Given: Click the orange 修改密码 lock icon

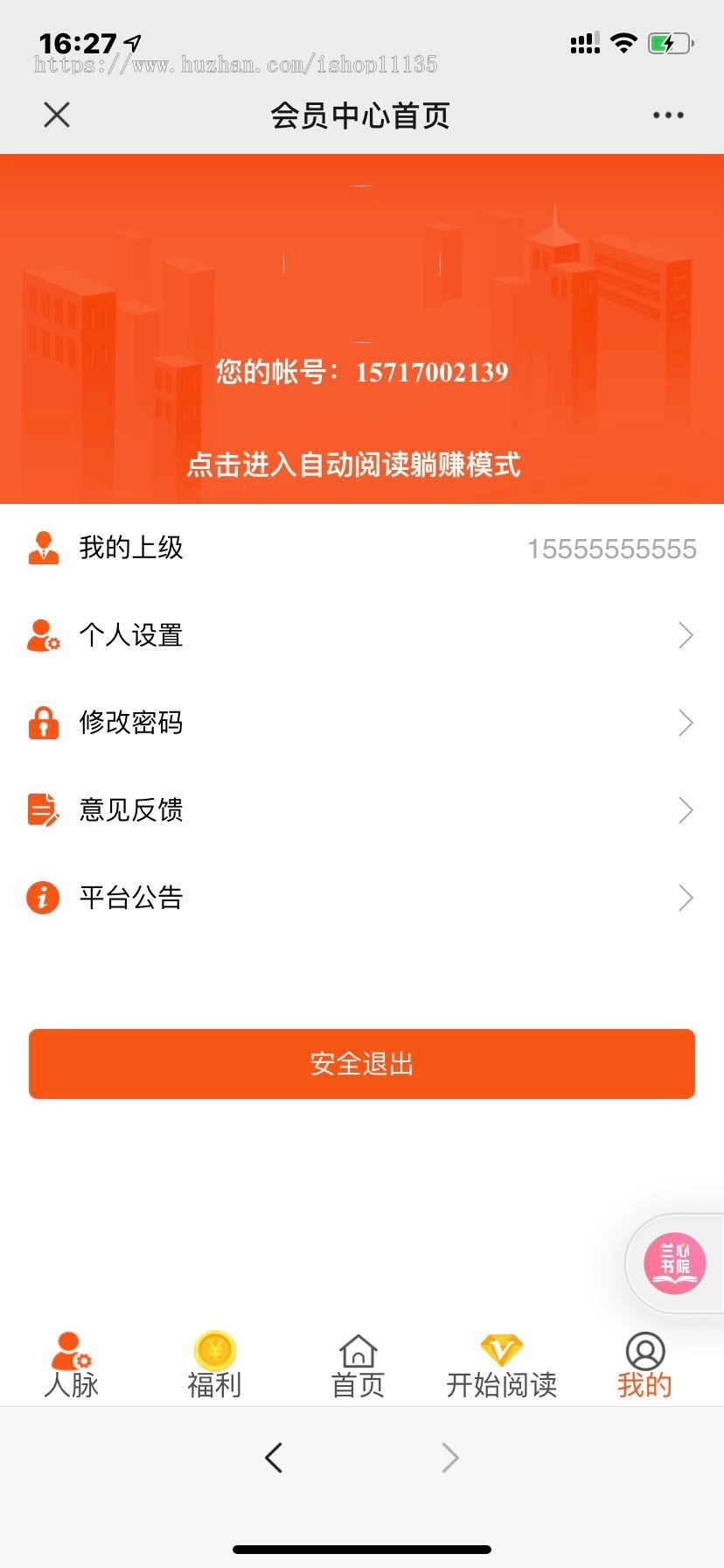Looking at the screenshot, I should tap(43, 722).
